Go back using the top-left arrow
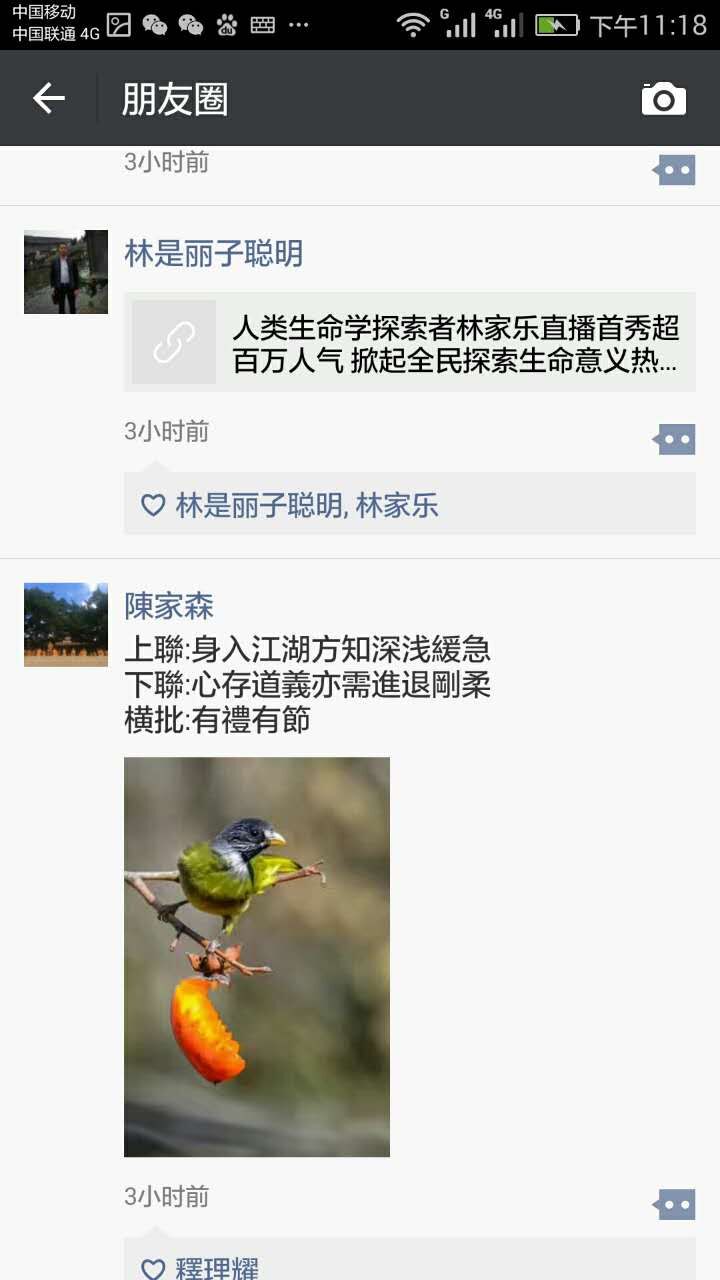Screen dimensions: 720x1280 click(48, 98)
